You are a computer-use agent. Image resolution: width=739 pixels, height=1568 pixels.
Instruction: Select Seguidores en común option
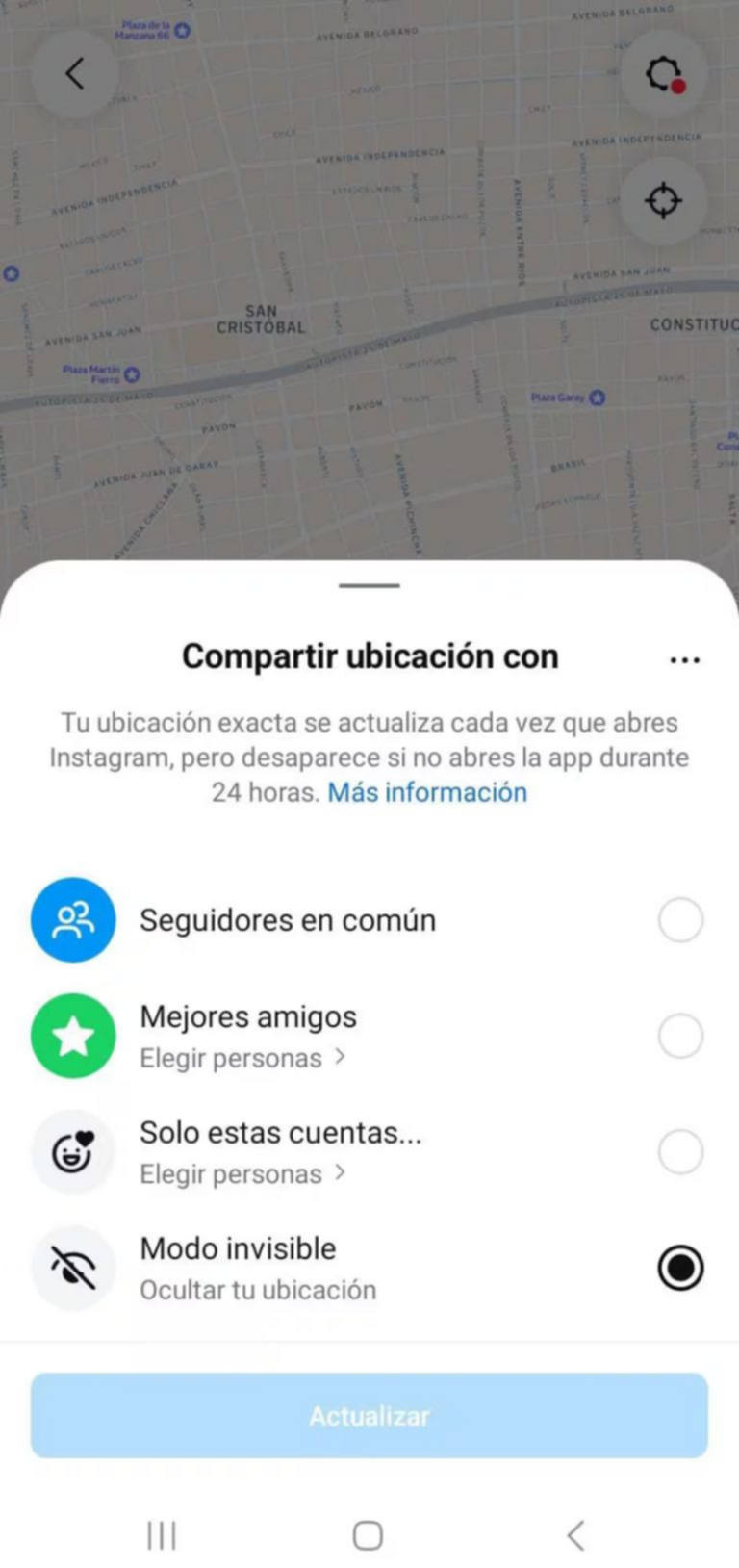tap(680, 920)
